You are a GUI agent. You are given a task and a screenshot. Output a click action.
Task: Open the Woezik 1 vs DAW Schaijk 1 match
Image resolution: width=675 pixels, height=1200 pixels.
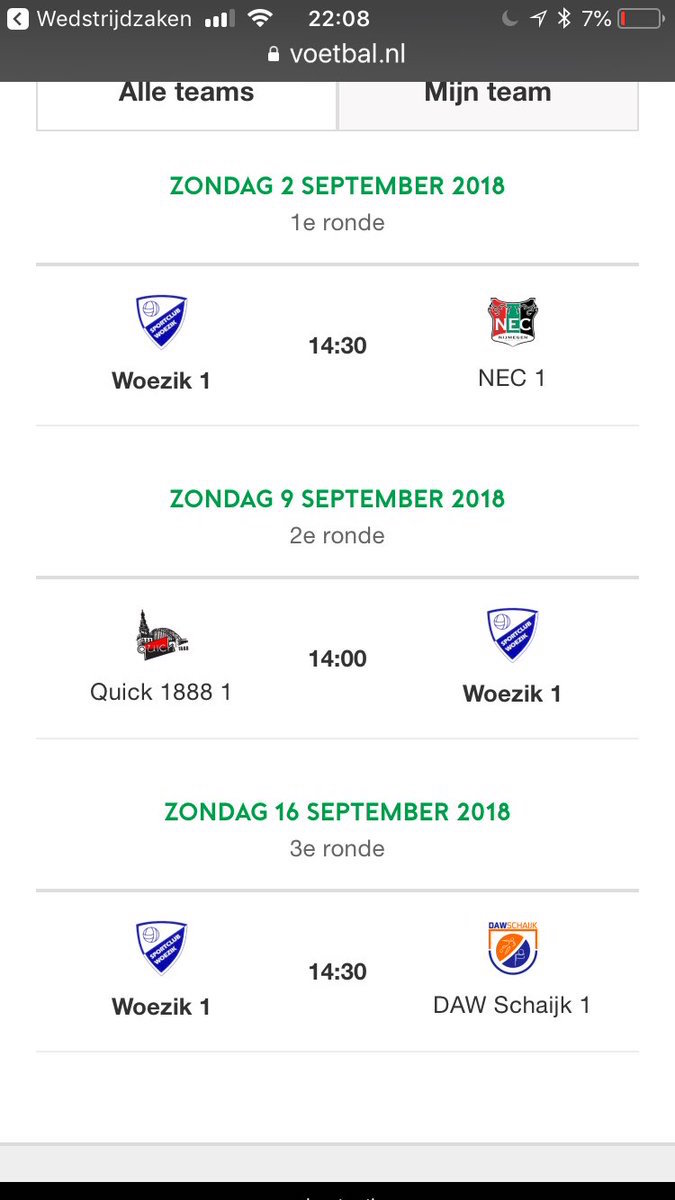337,972
